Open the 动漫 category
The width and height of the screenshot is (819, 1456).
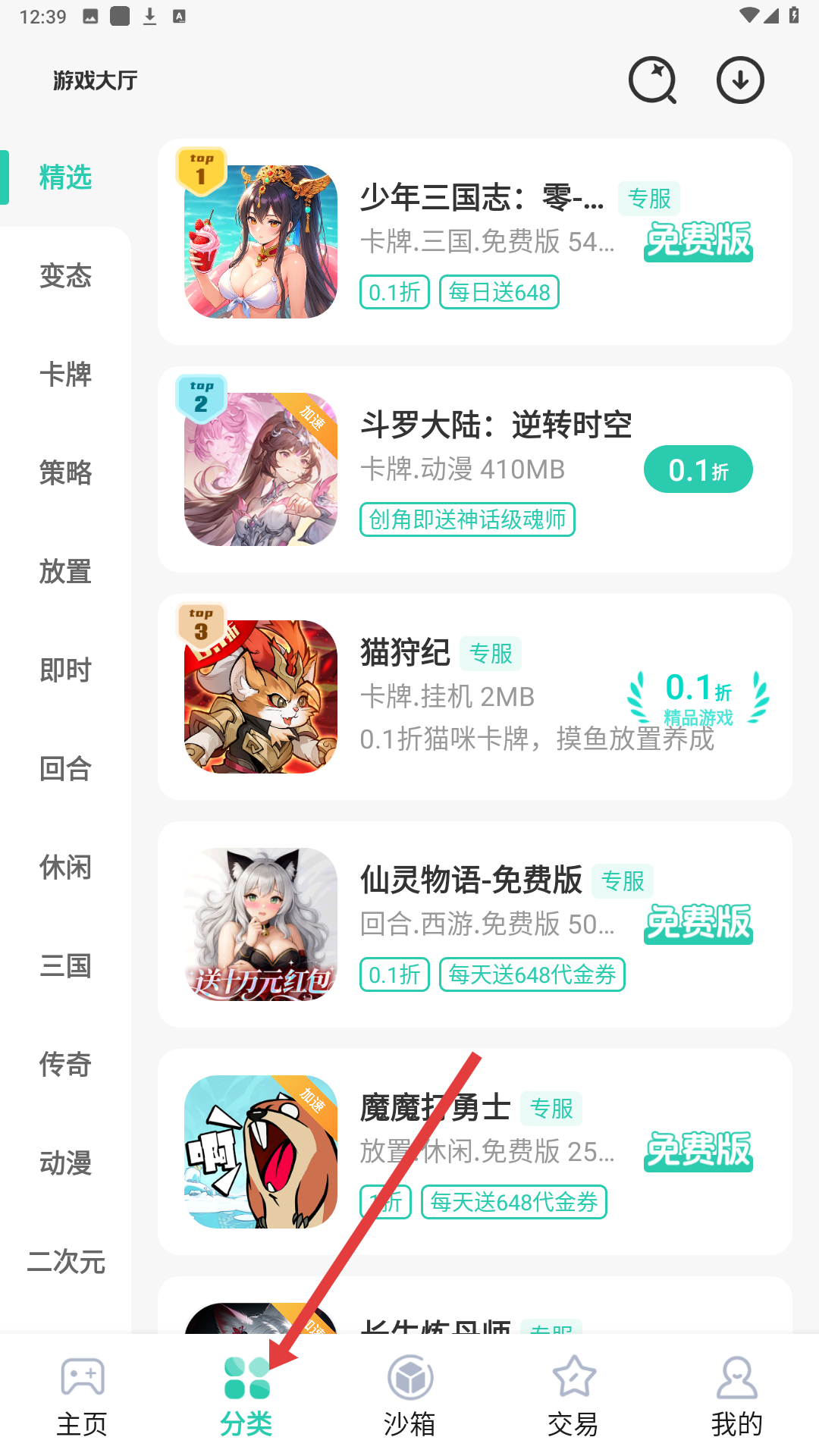pyautogui.click(x=65, y=1163)
